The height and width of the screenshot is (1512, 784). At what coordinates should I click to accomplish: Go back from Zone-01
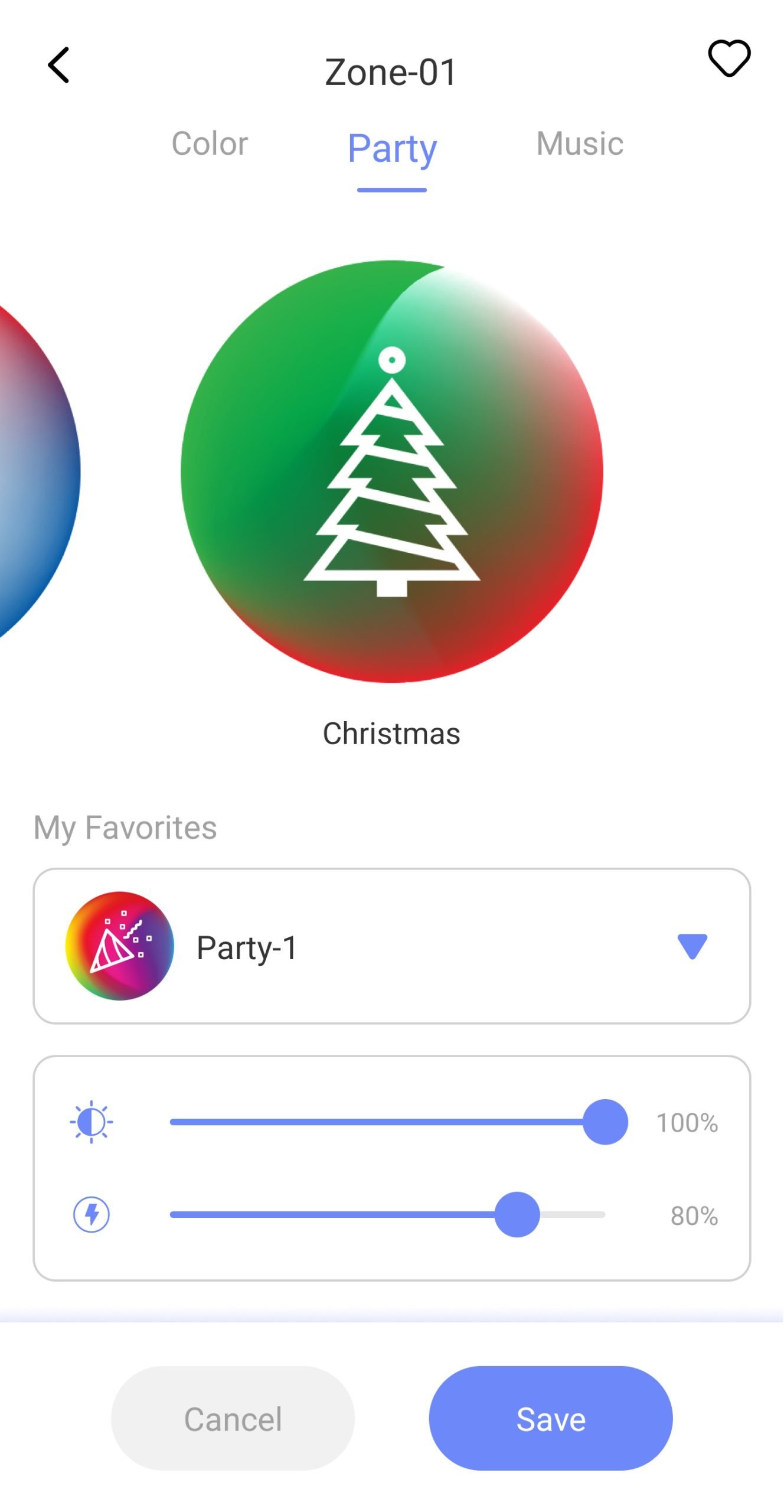click(x=58, y=65)
